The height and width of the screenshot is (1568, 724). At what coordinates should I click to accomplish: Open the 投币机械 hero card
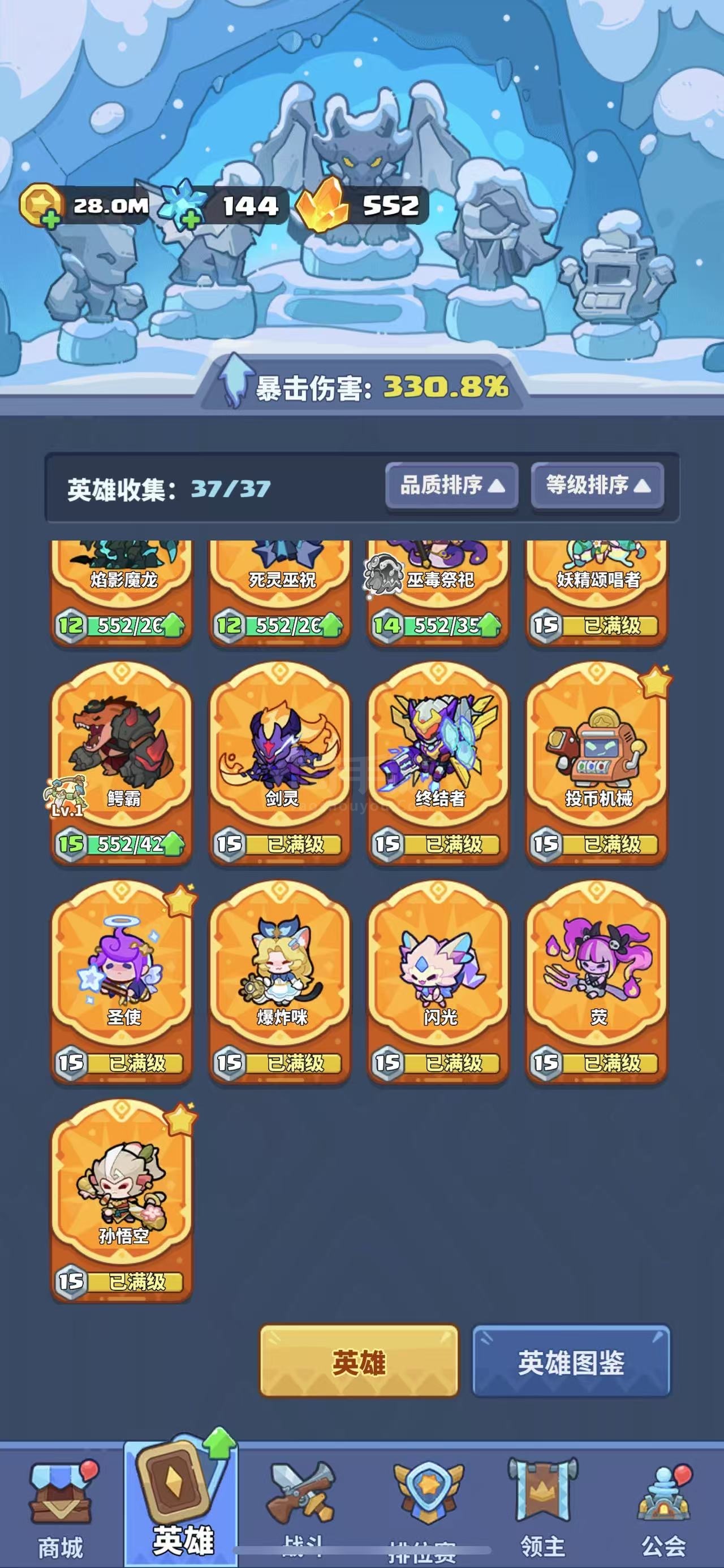click(x=597, y=761)
